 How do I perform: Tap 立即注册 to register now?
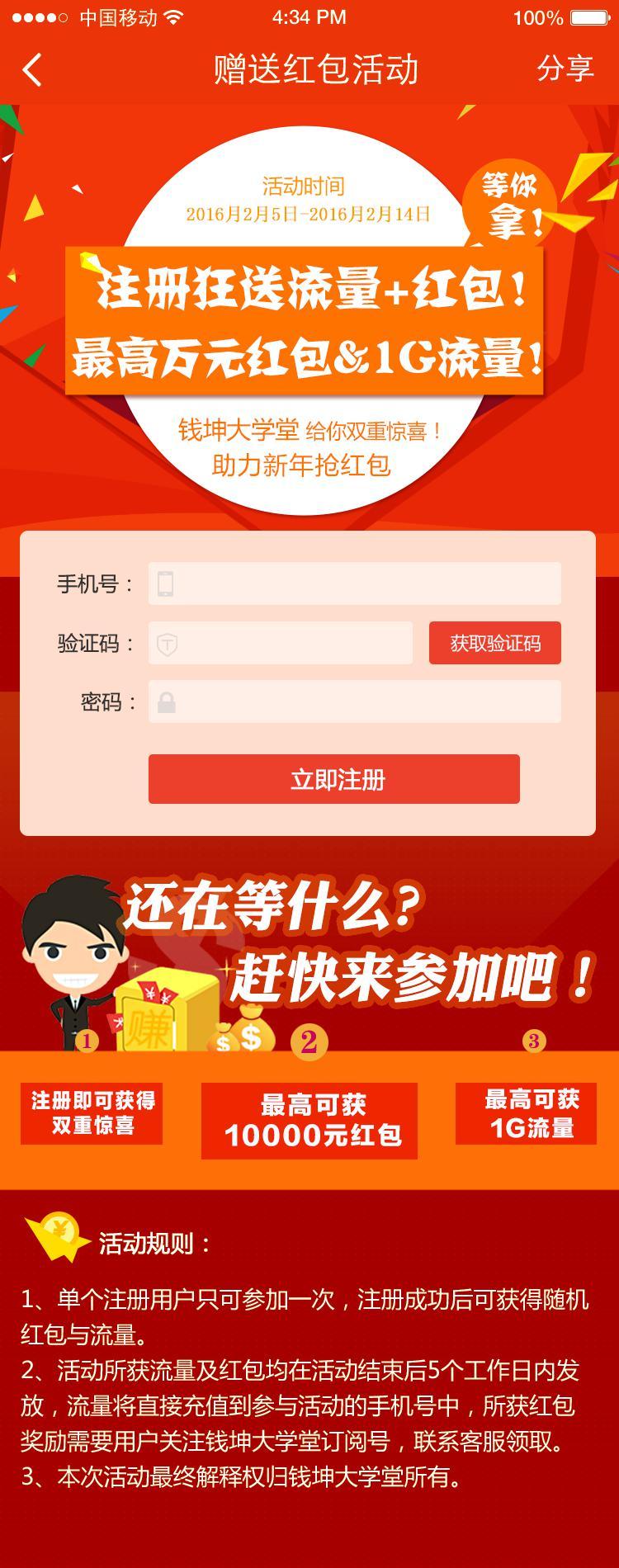(x=334, y=779)
